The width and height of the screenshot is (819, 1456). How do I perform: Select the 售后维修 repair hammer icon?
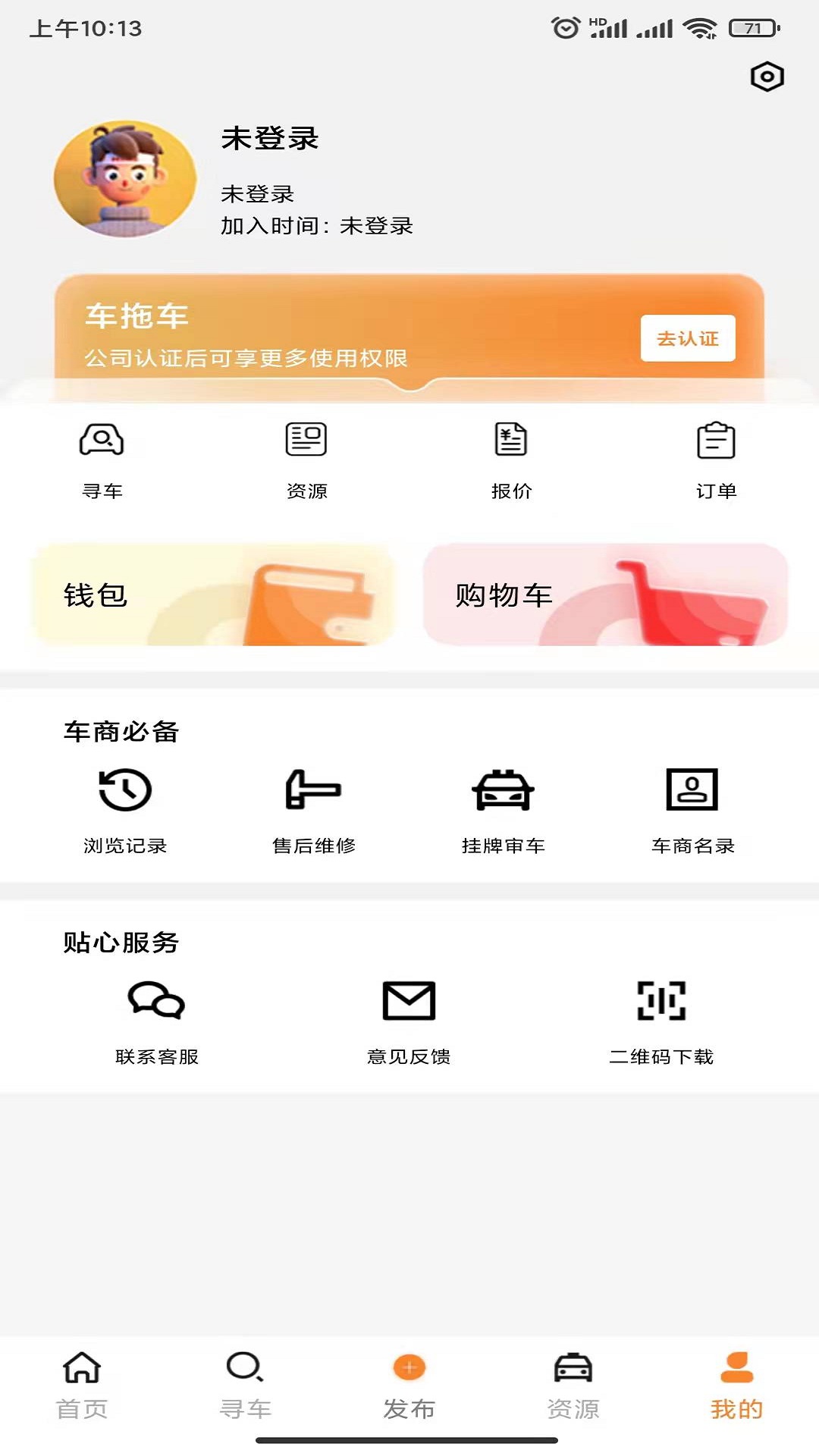point(315,790)
